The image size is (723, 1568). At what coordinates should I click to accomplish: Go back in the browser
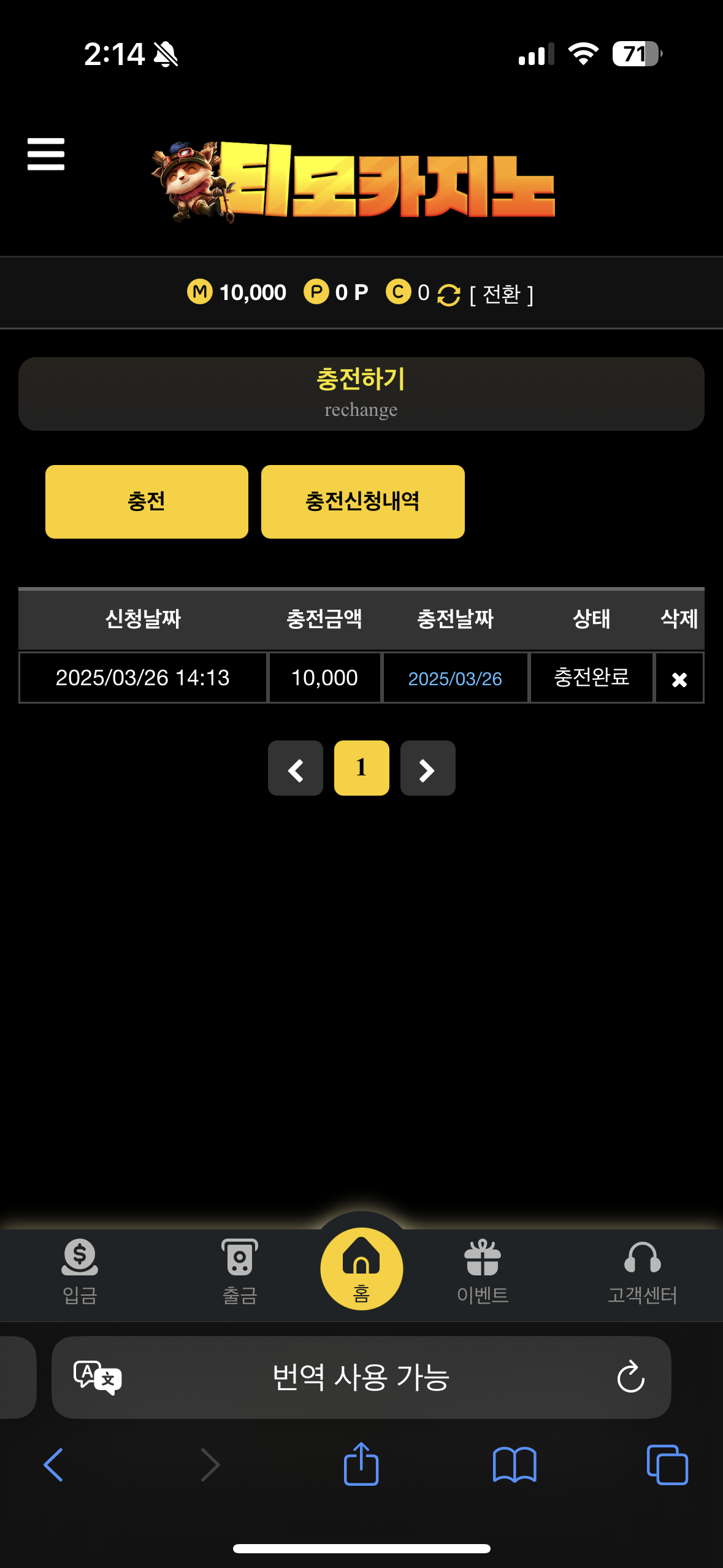(53, 1465)
